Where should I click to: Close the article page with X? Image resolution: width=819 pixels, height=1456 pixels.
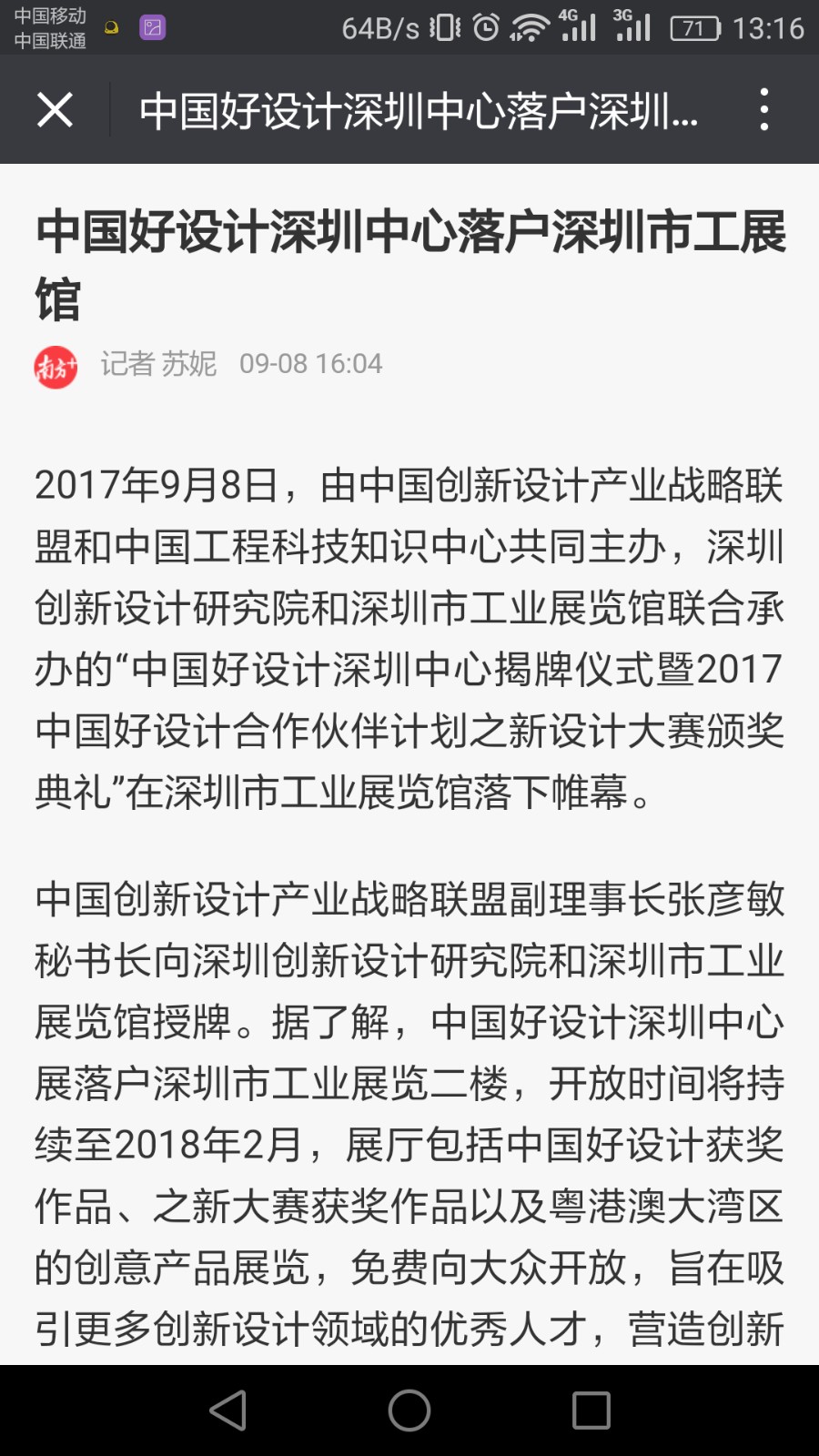point(55,110)
